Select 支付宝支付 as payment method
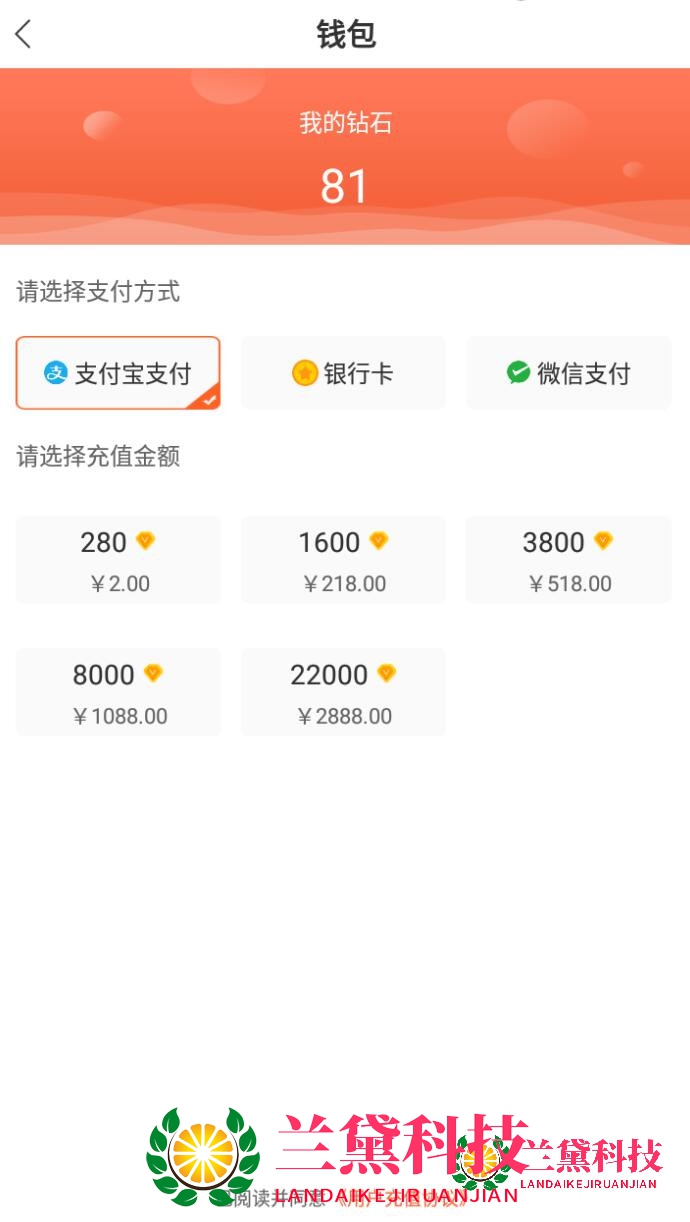 (x=118, y=373)
